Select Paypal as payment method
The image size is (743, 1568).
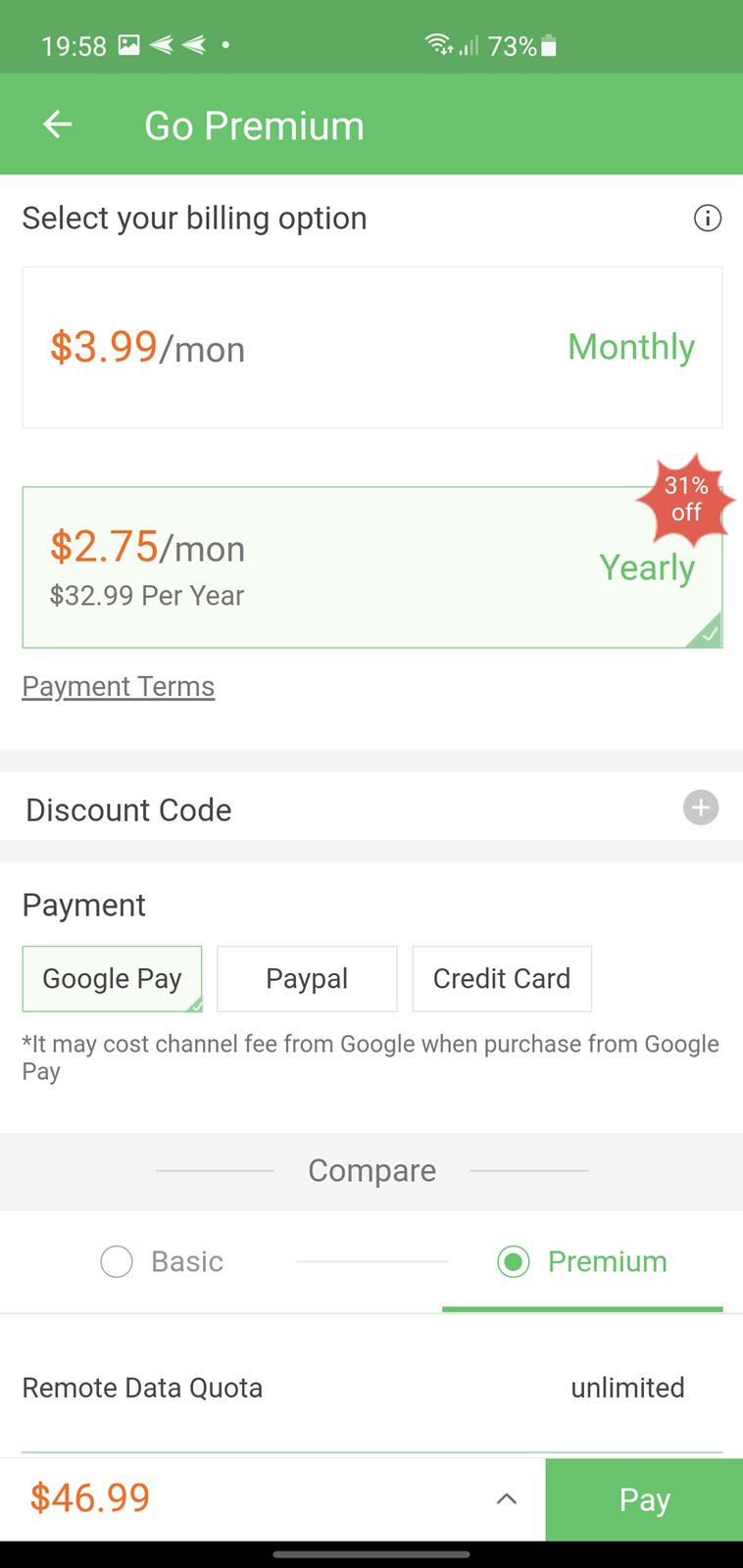point(307,978)
